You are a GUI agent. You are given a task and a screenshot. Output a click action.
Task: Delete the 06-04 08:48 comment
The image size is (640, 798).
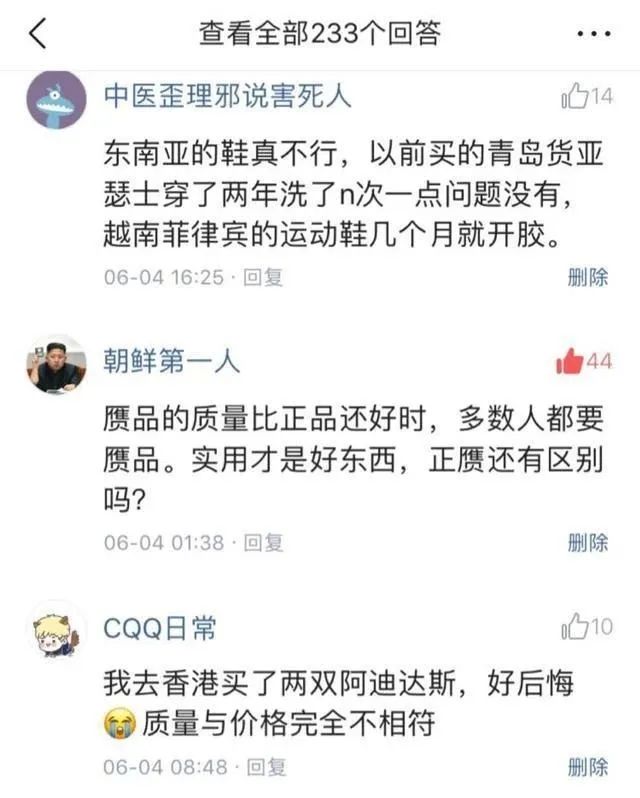click(x=587, y=768)
